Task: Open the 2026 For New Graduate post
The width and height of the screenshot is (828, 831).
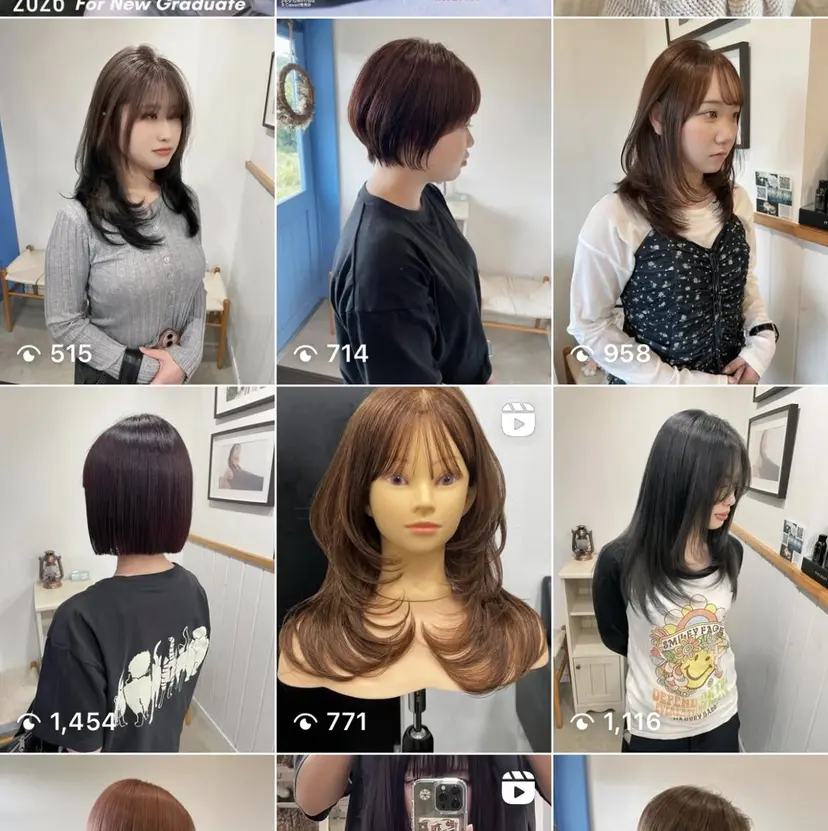Action: [137, 6]
